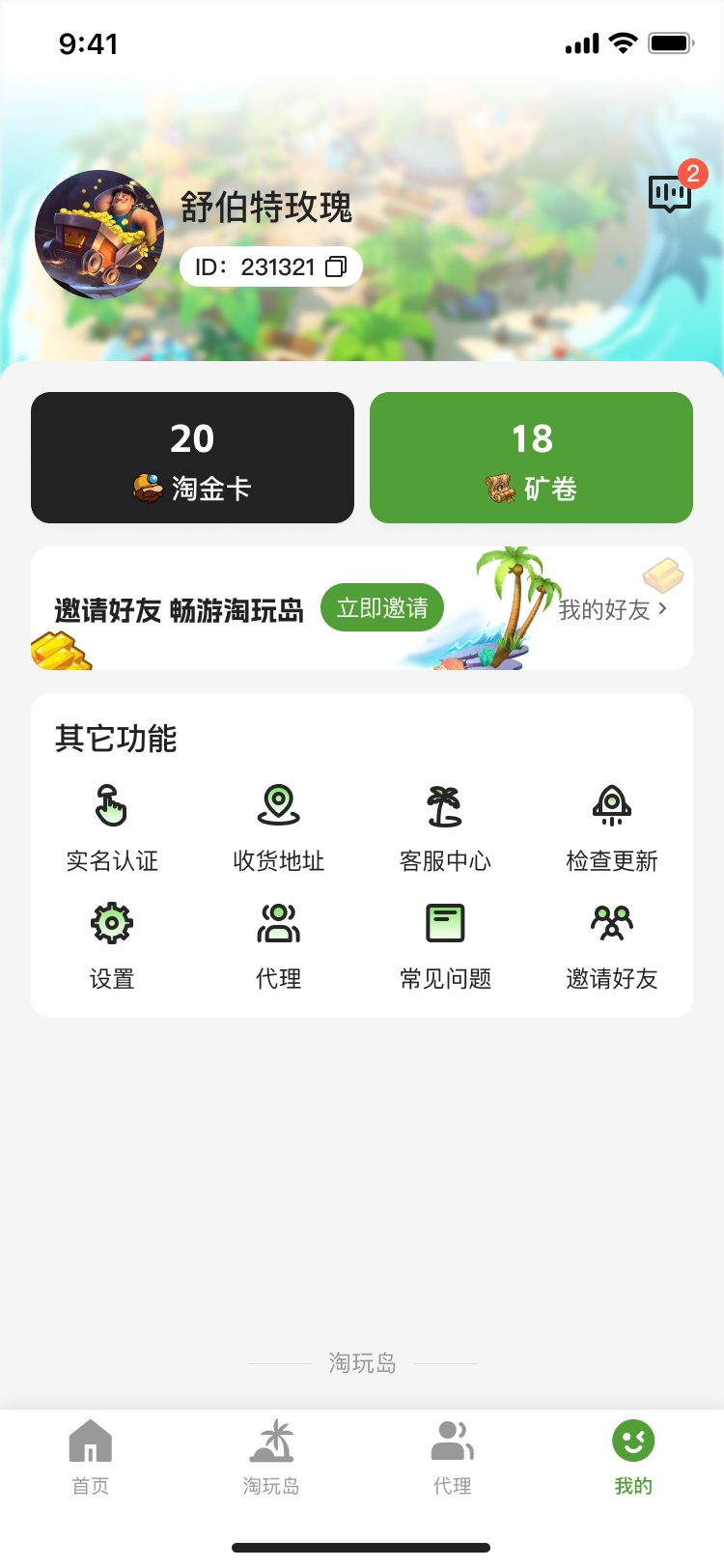This screenshot has height=1568, width=724.
Task: Open 设置
Action: tap(112, 947)
